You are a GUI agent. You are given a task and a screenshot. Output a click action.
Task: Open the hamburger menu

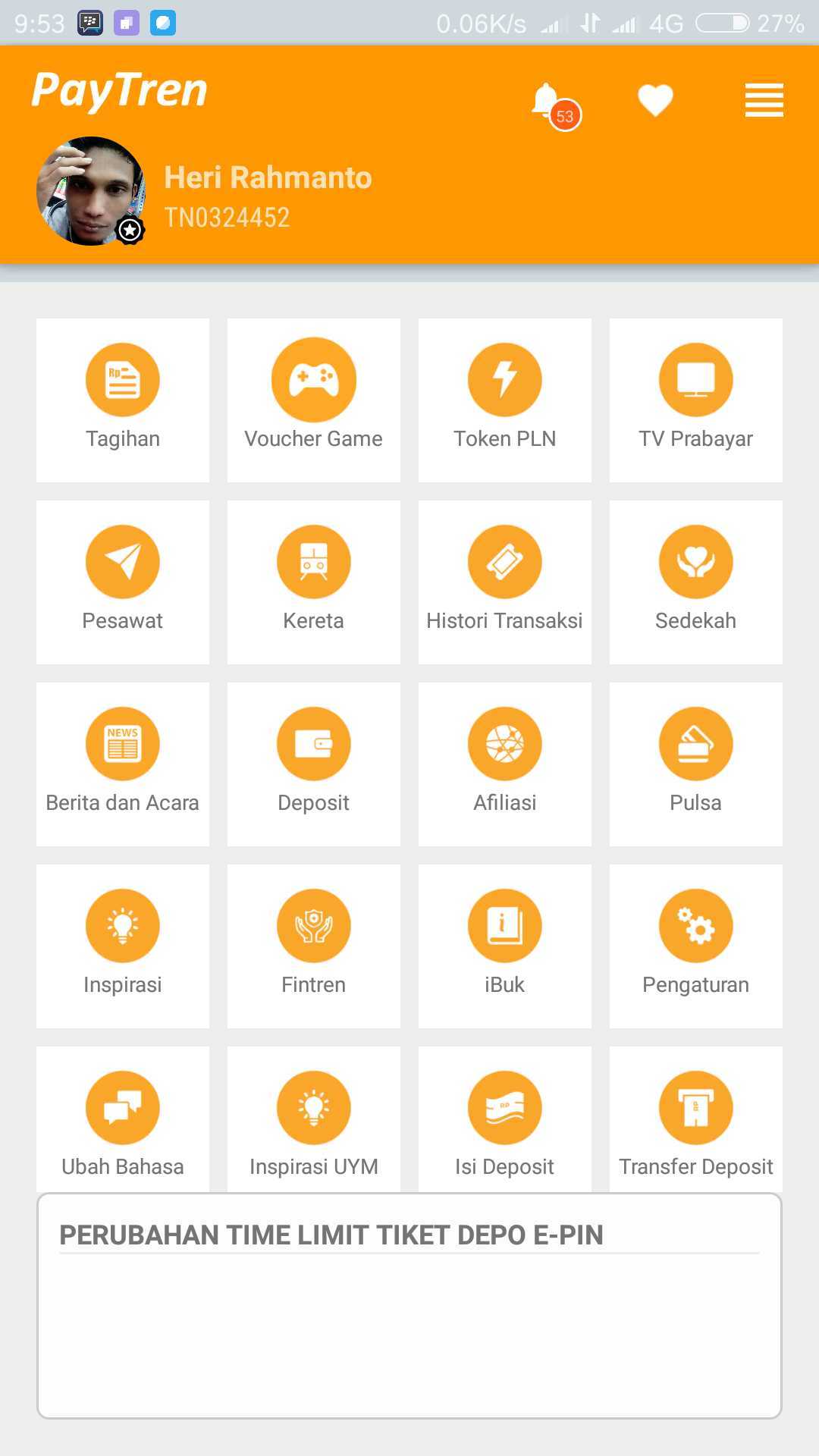point(764,100)
